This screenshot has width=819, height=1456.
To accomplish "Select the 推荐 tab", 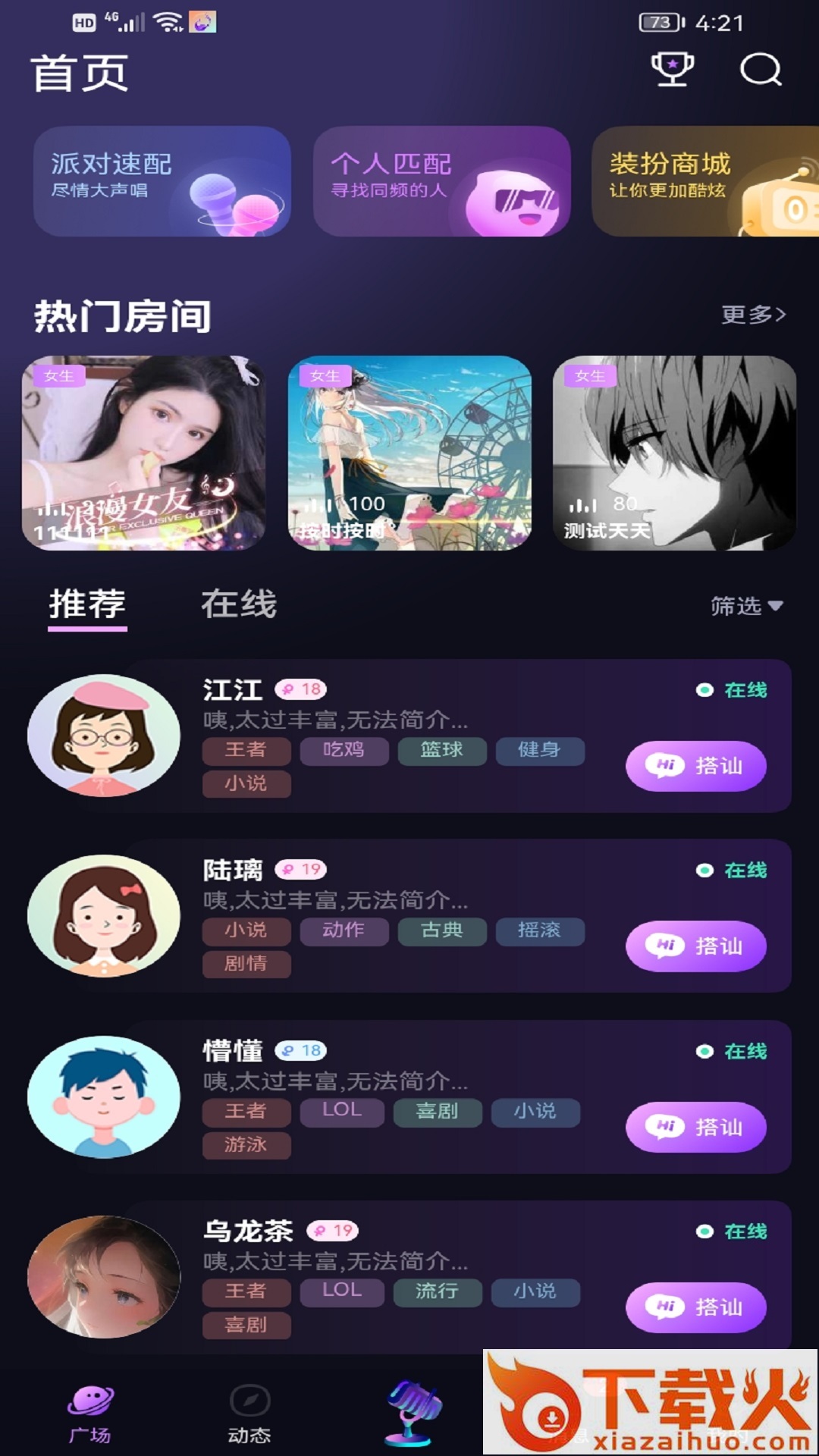I will click(87, 604).
